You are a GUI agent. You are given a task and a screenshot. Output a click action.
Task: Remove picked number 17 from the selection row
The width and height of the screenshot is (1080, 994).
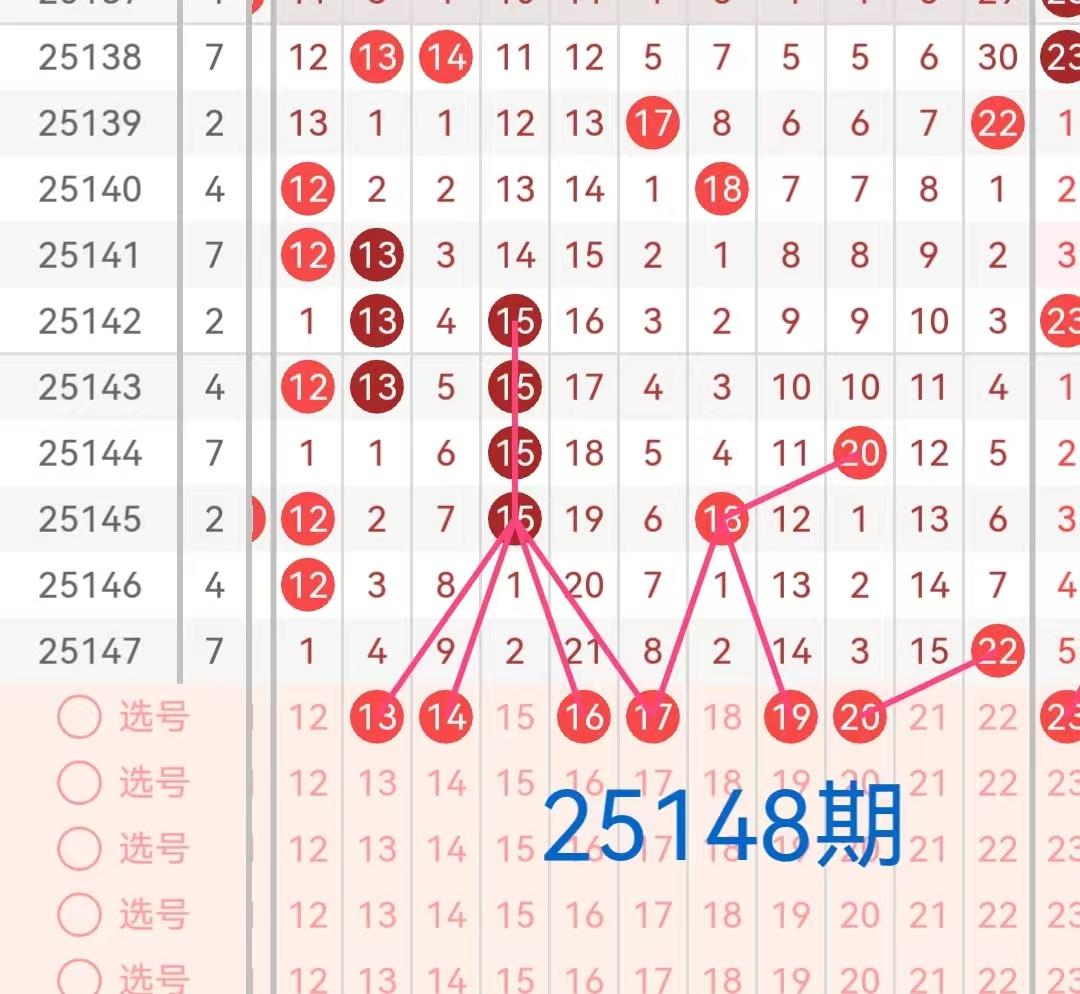(x=653, y=717)
